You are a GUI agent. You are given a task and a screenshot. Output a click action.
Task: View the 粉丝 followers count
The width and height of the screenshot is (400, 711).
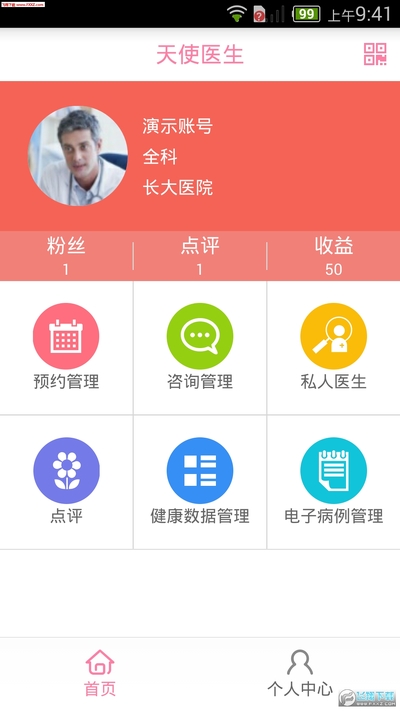(x=66, y=256)
